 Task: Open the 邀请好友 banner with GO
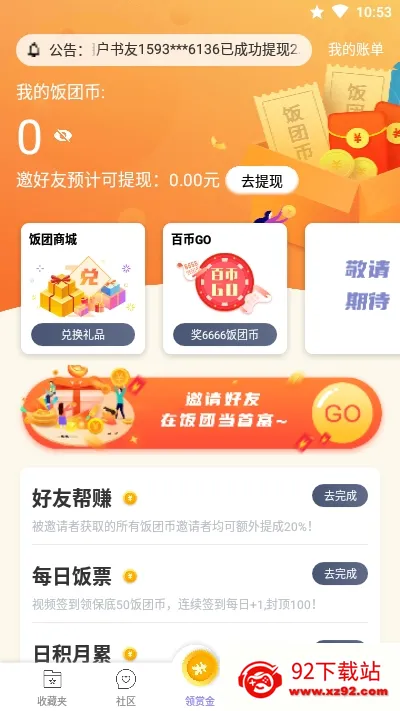(x=201, y=411)
